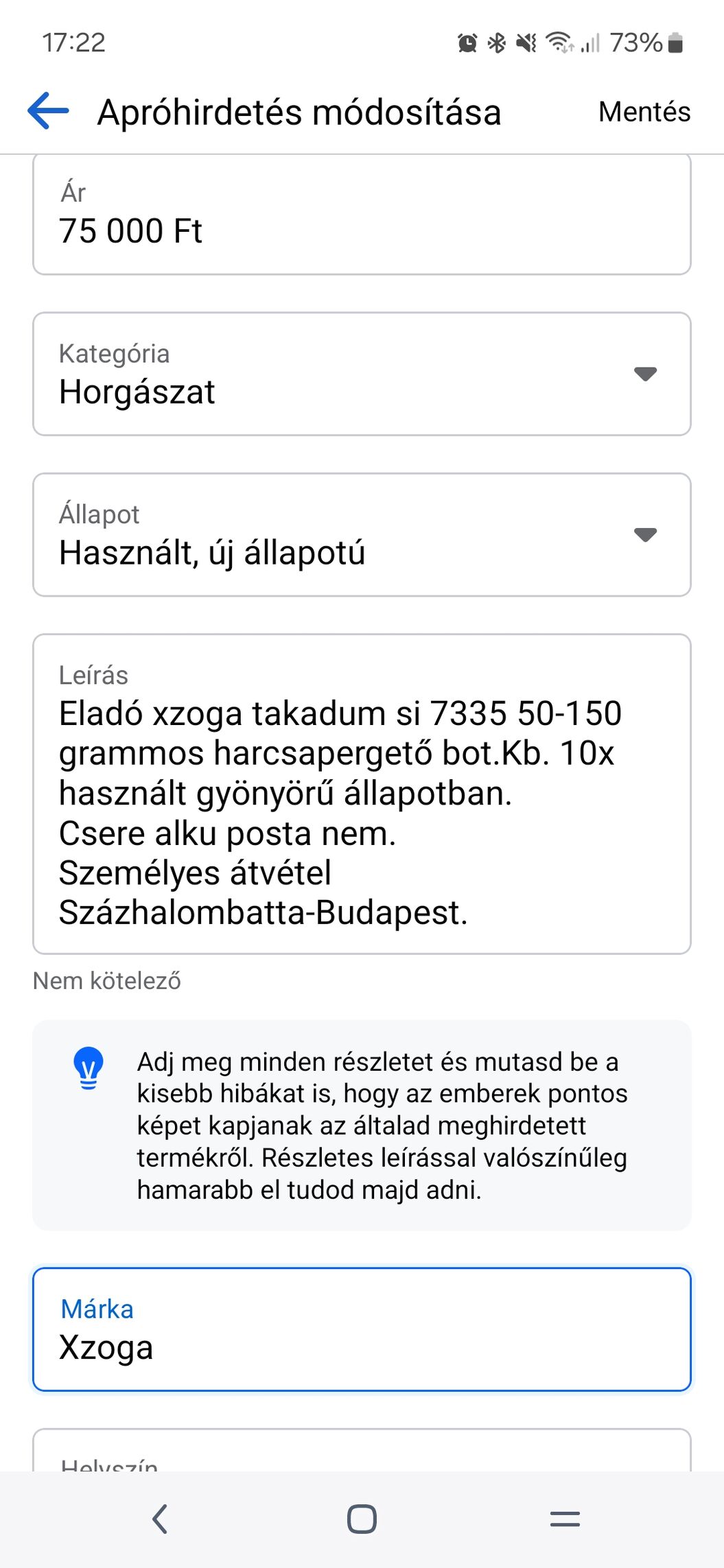Open recent apps from navigation bar
Screen dimensions: 724x1568
tap(565, 1519)
